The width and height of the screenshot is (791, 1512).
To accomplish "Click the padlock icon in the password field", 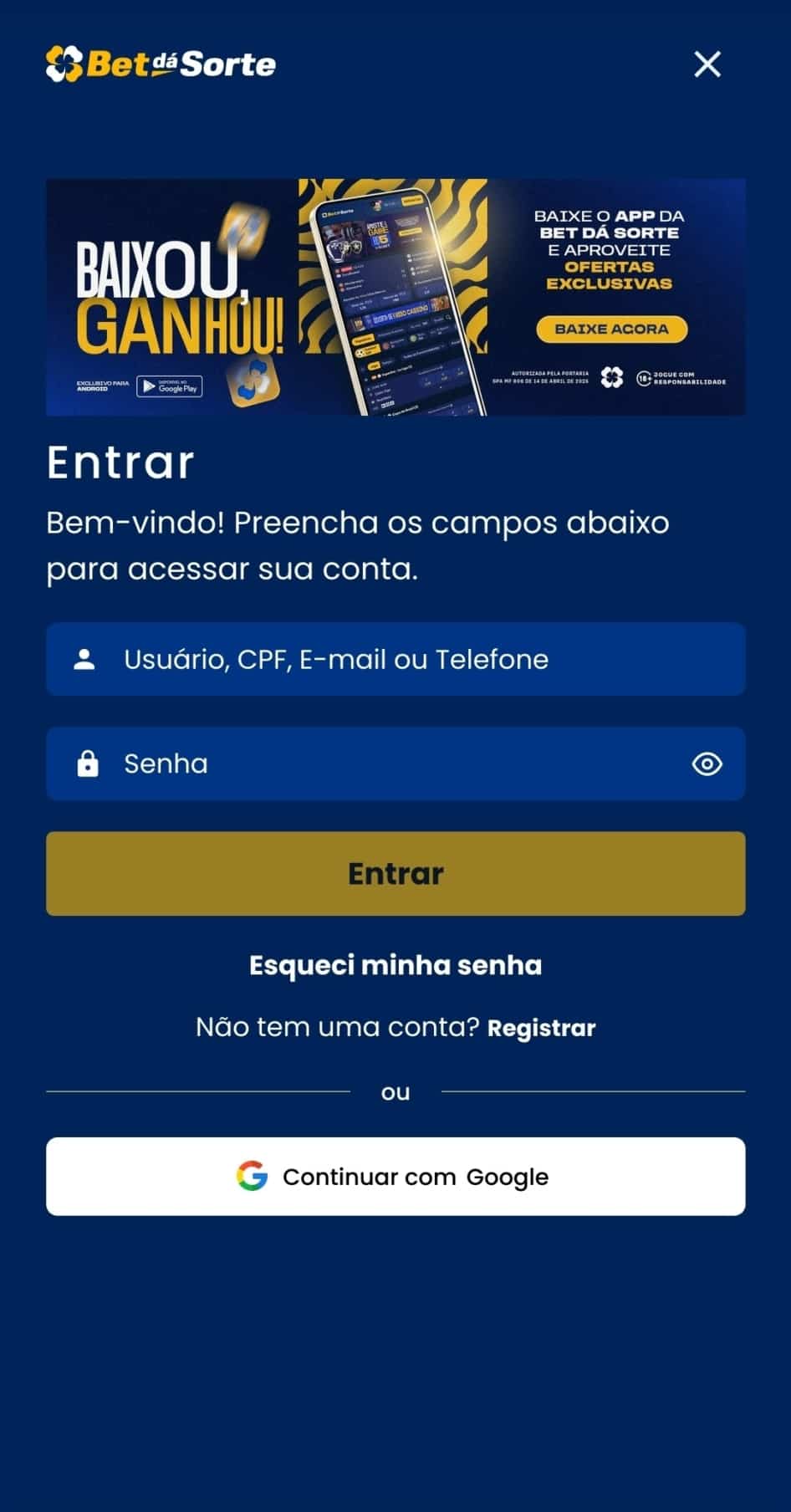I will click(x=86, y=764).
